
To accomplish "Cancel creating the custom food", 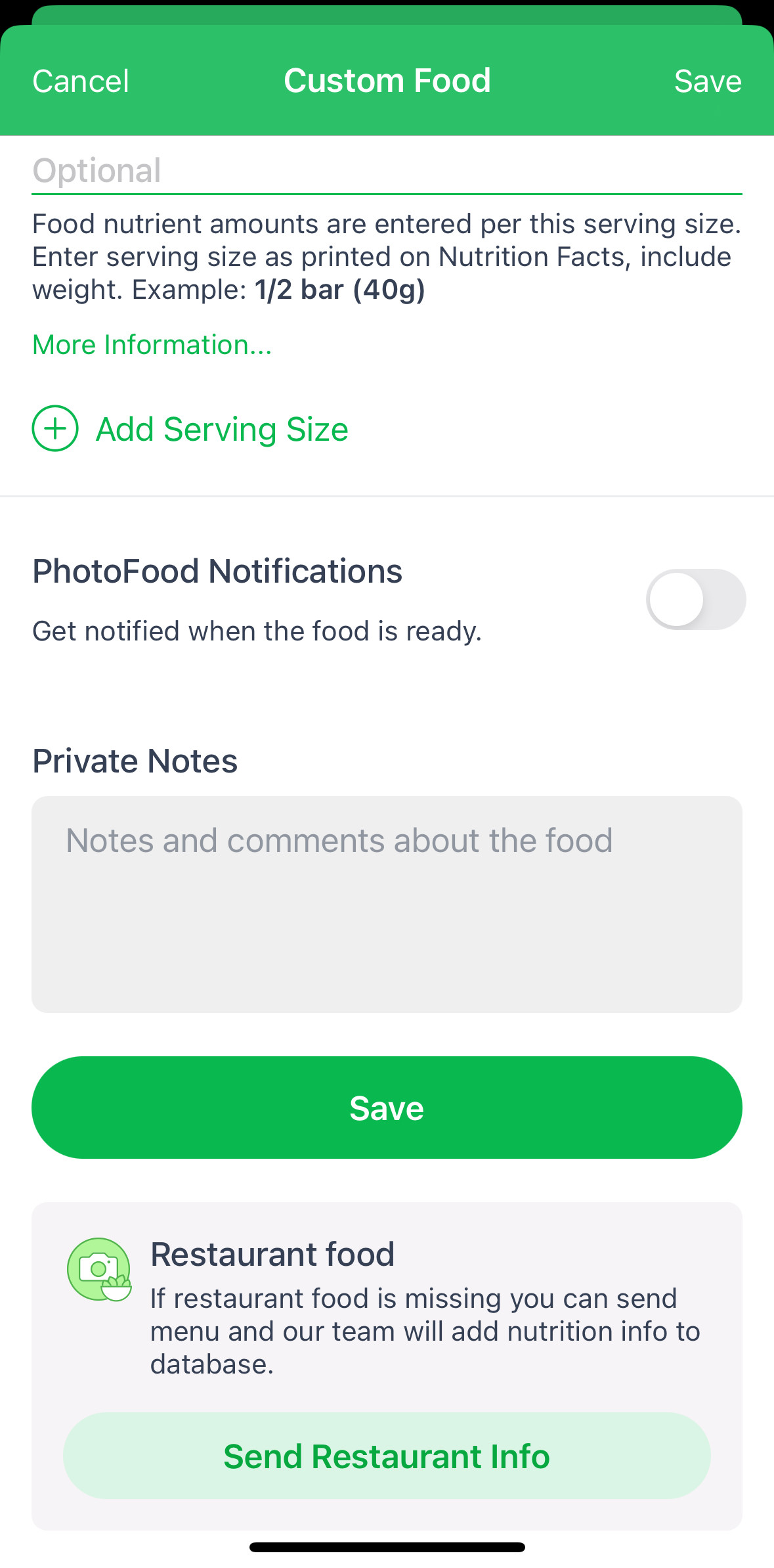I will [x=81, y=81].
